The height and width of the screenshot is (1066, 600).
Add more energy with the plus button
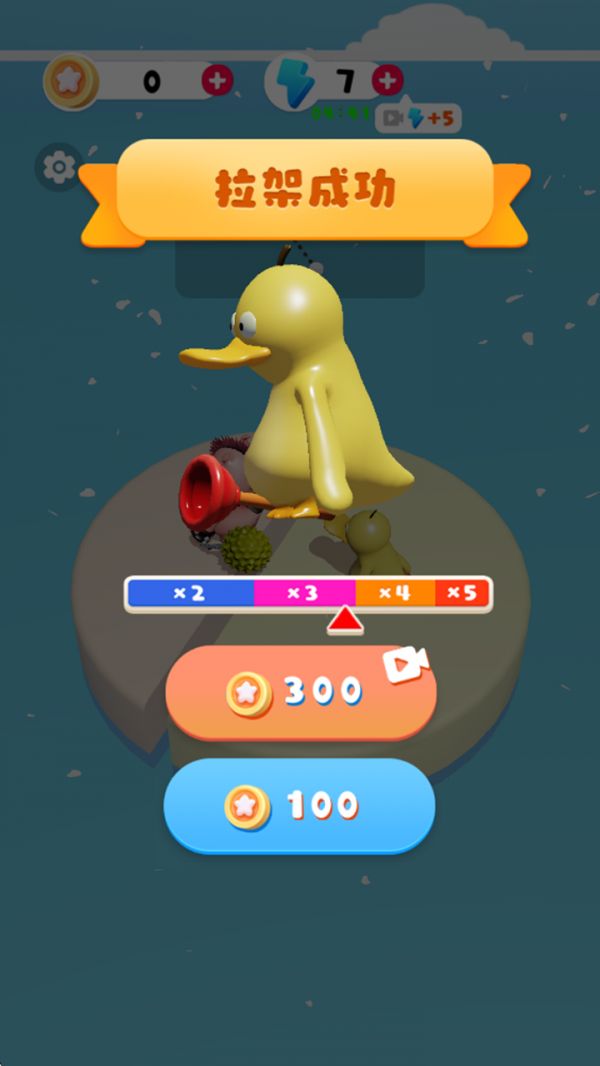coord(387,80)
